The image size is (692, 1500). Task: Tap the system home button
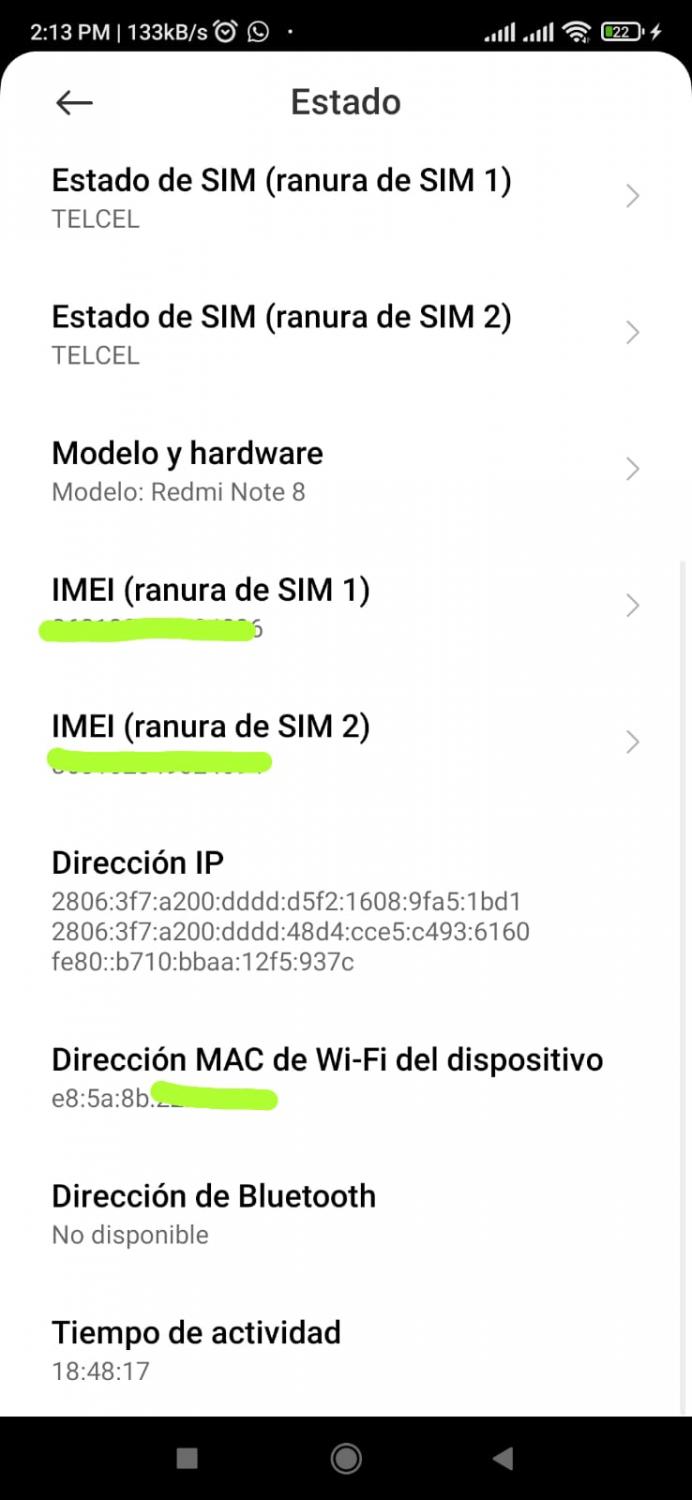[x=346, y=1459]
